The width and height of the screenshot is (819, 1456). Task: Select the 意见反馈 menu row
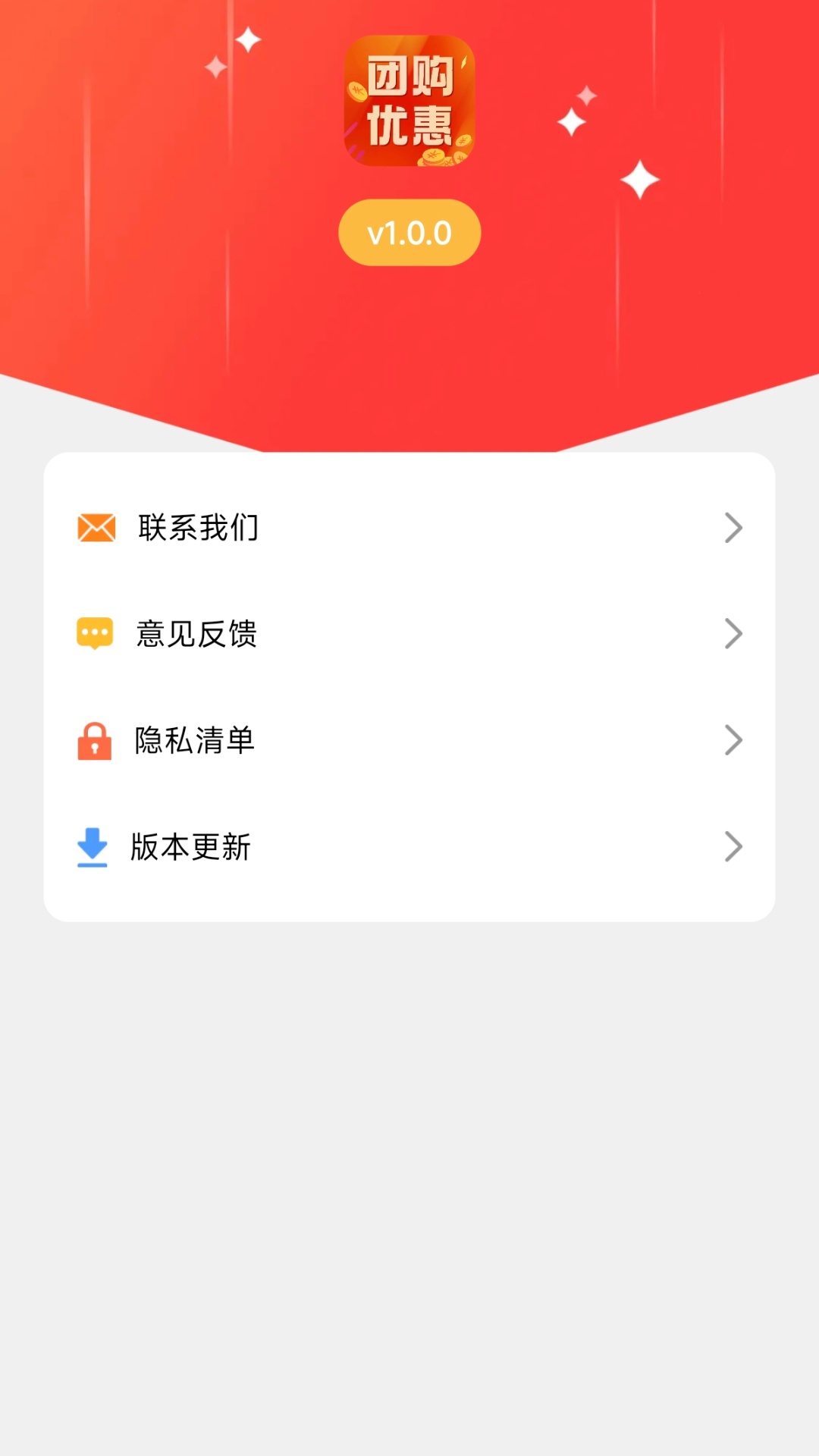[409, 635]
